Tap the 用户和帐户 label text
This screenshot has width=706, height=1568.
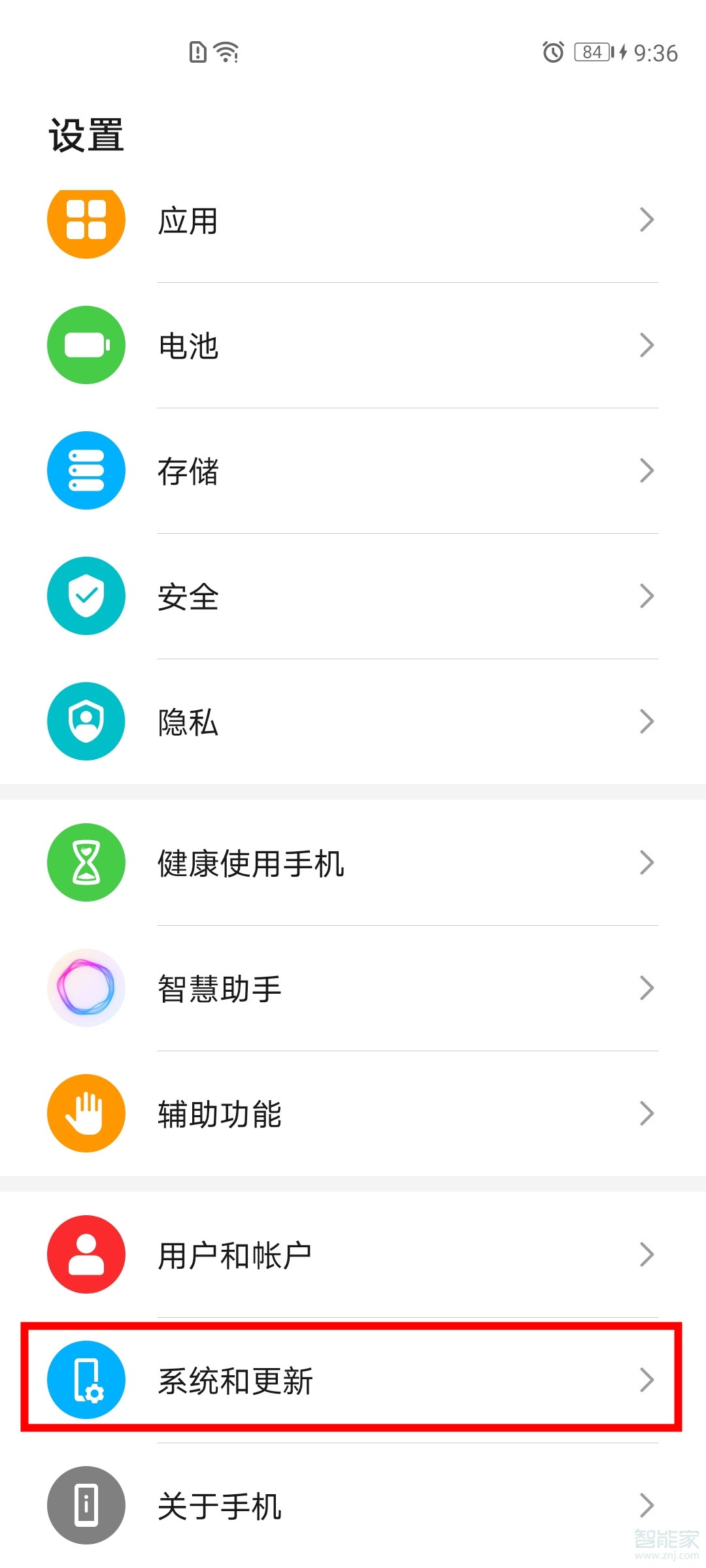(x=235, y=1254)
